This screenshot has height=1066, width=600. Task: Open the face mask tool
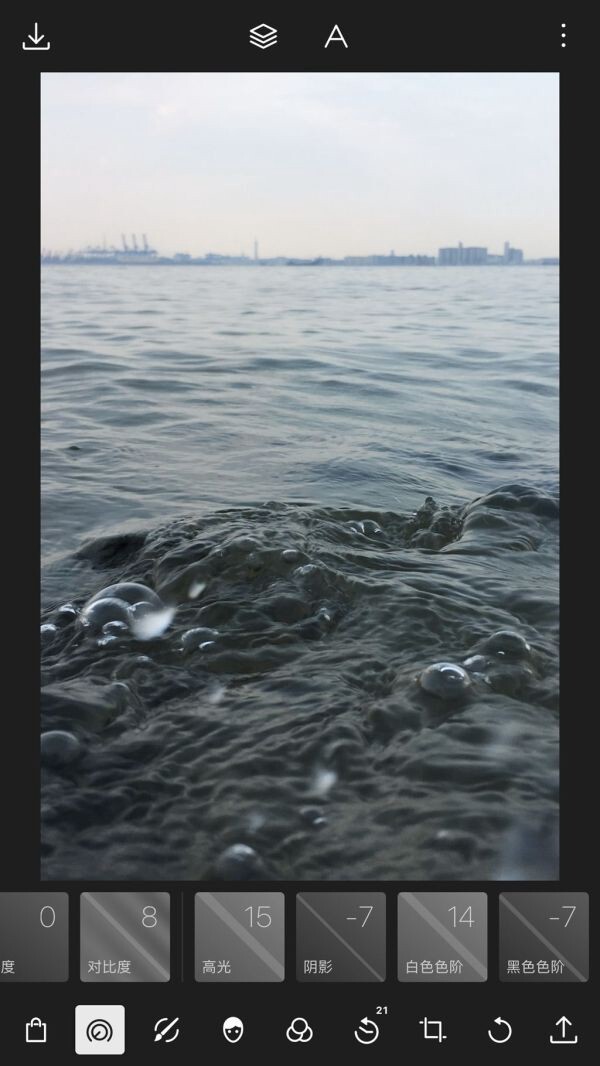[233, 1030]
